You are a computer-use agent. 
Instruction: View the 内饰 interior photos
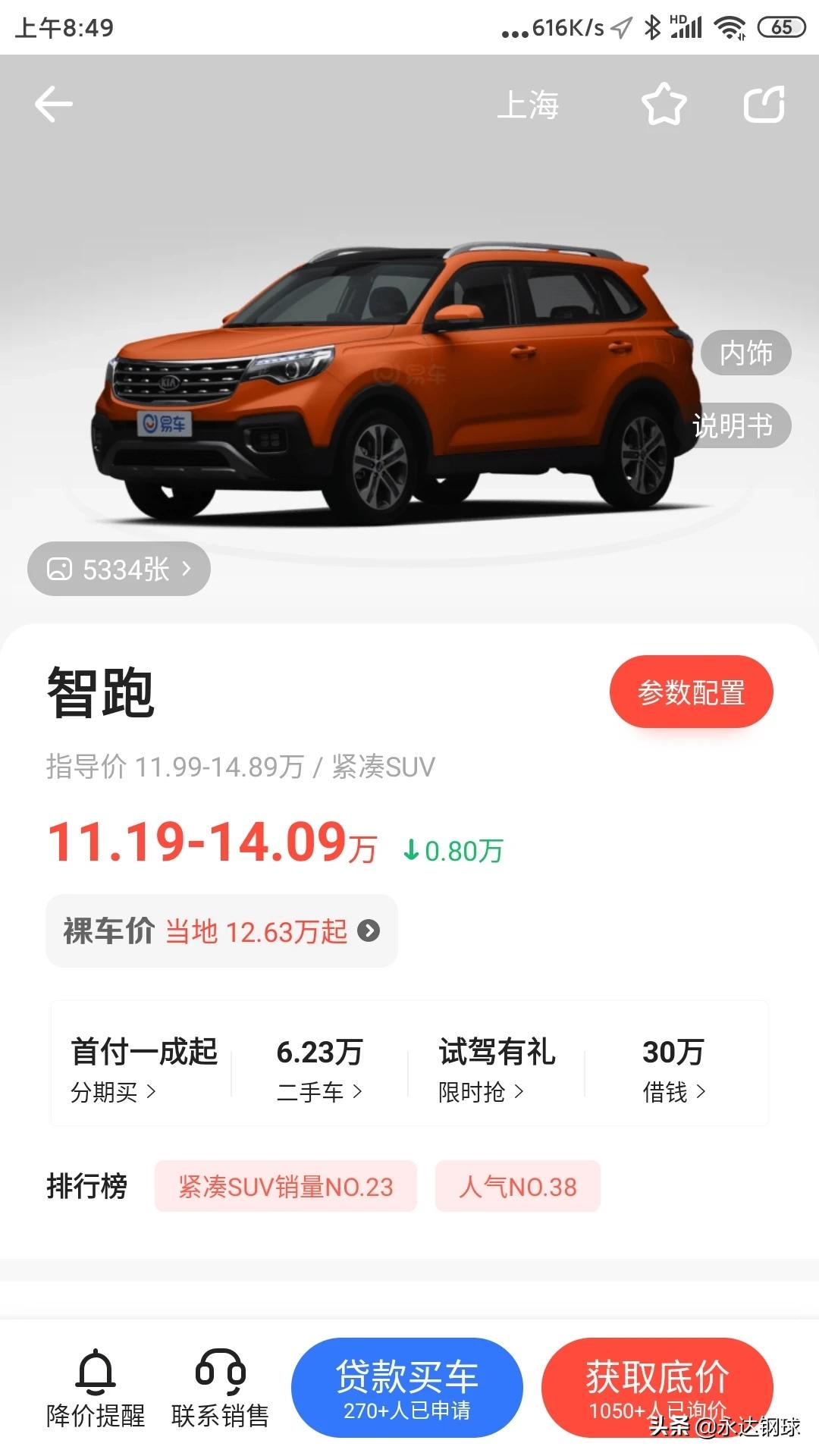point(745,353)
